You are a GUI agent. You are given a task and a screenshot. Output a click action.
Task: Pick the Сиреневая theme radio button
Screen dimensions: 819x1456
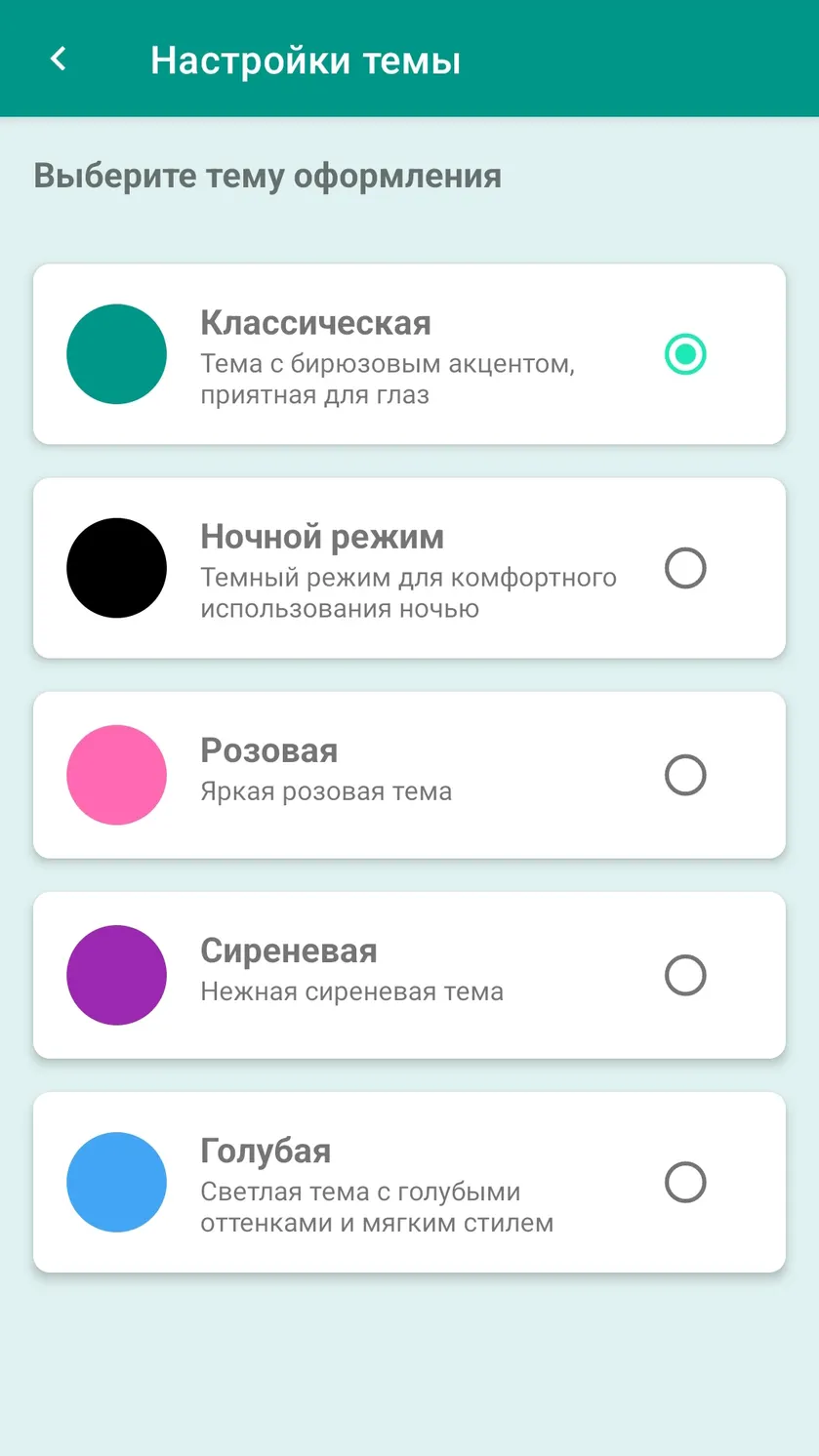pyautogui.click(x=685, y=975)
